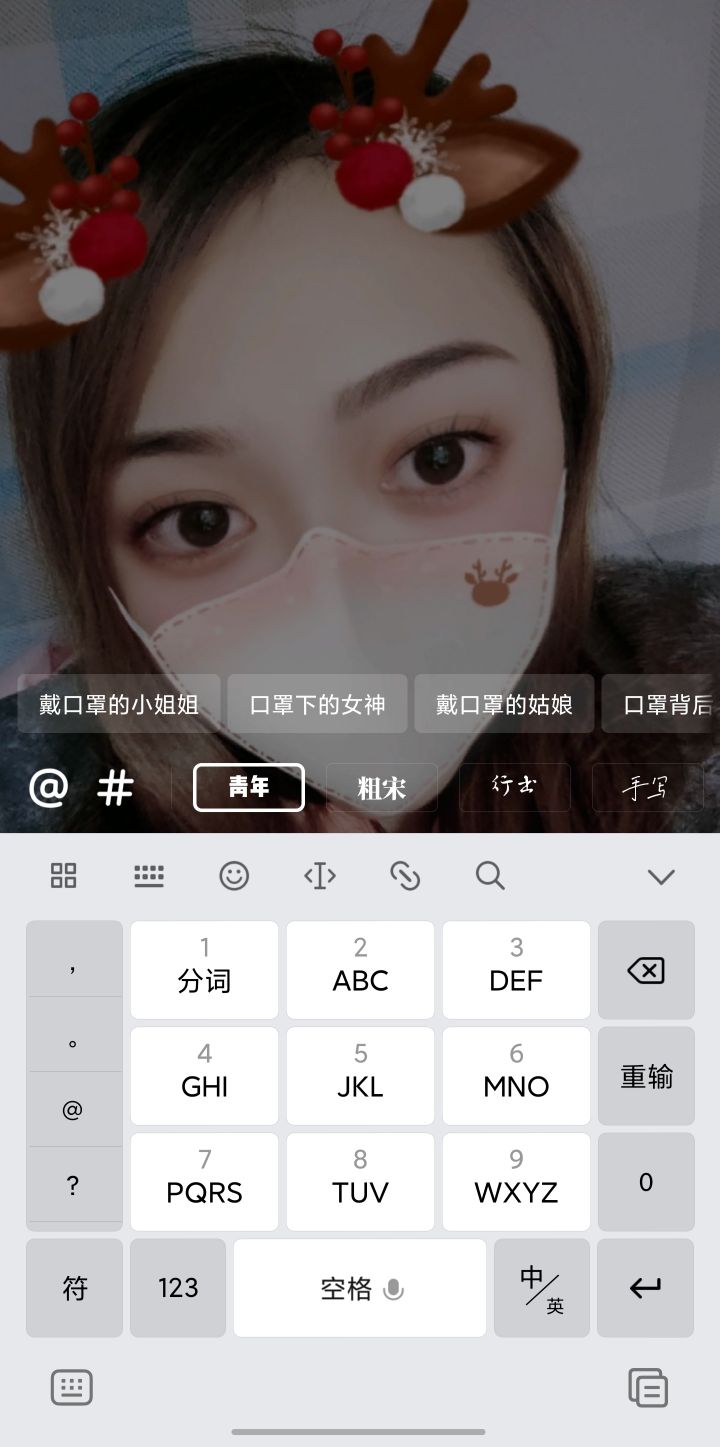Switch to the 123 number keyboard
Screen dimensions: 720x1447
click(x=178, y=1288)
